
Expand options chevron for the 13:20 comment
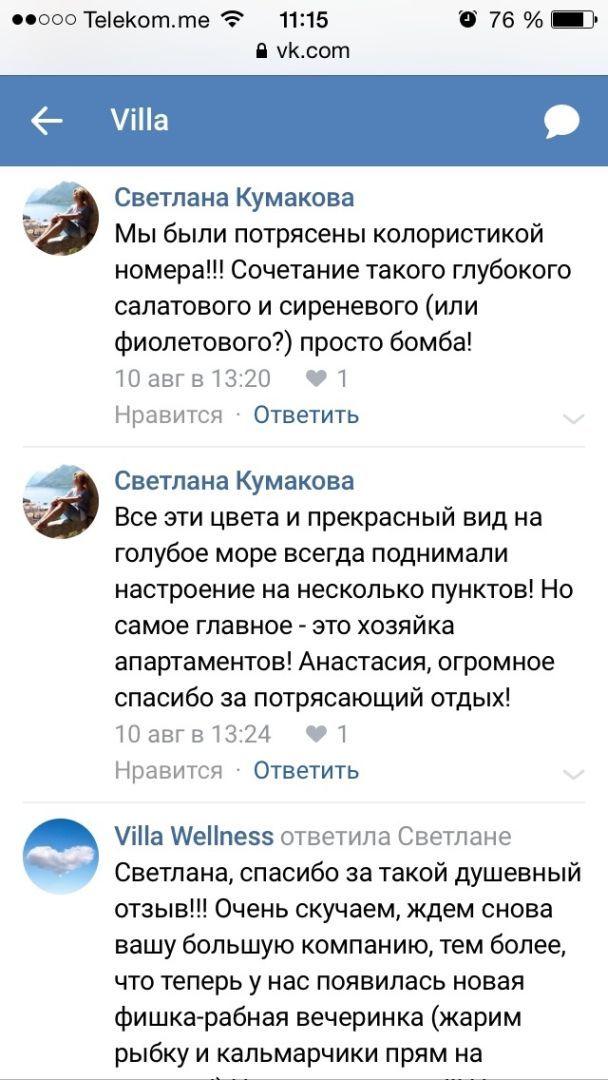(573, 418)
